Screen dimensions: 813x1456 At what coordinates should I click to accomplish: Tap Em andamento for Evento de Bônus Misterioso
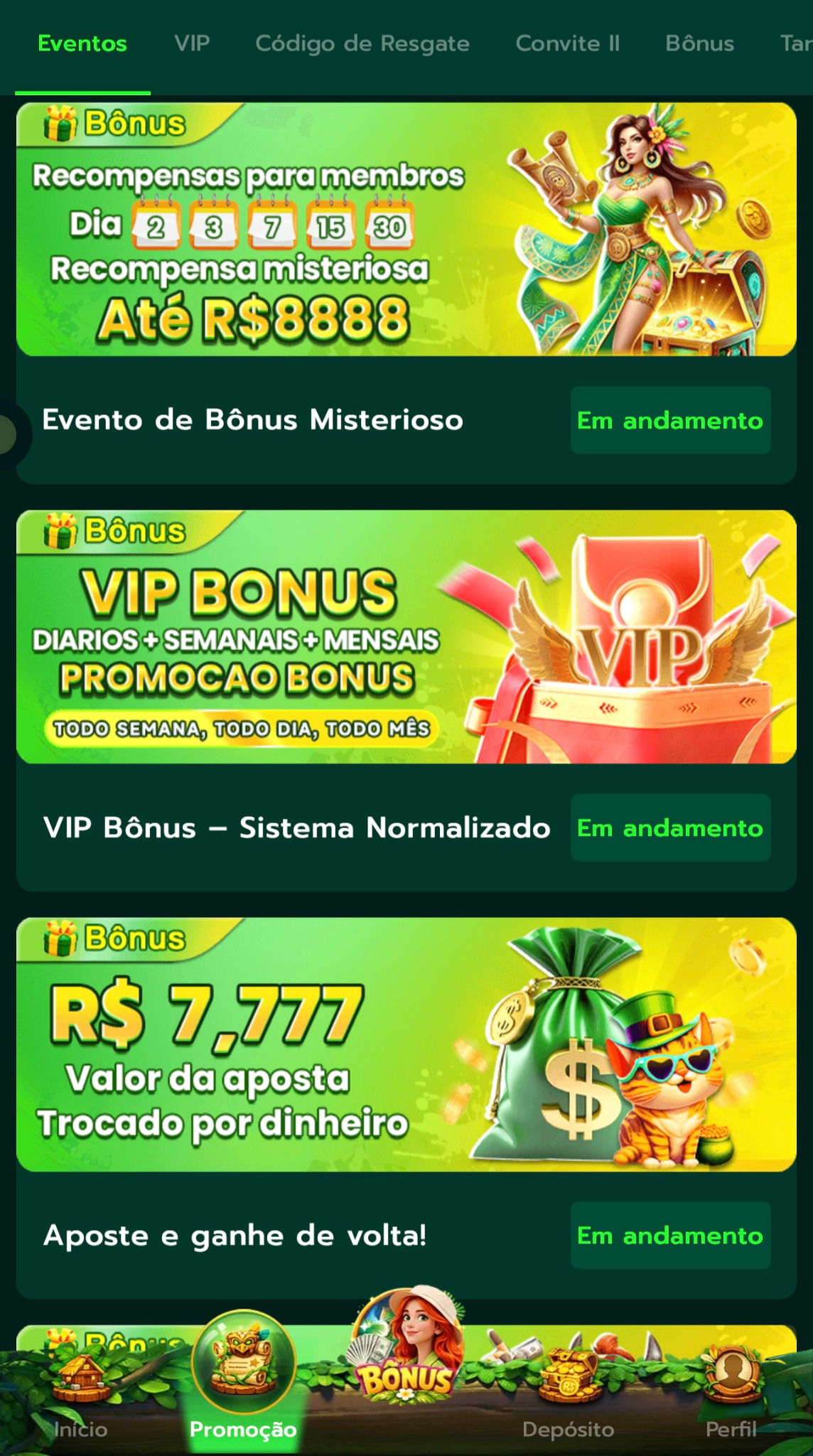pyautogui.click(x=670, y=420)
